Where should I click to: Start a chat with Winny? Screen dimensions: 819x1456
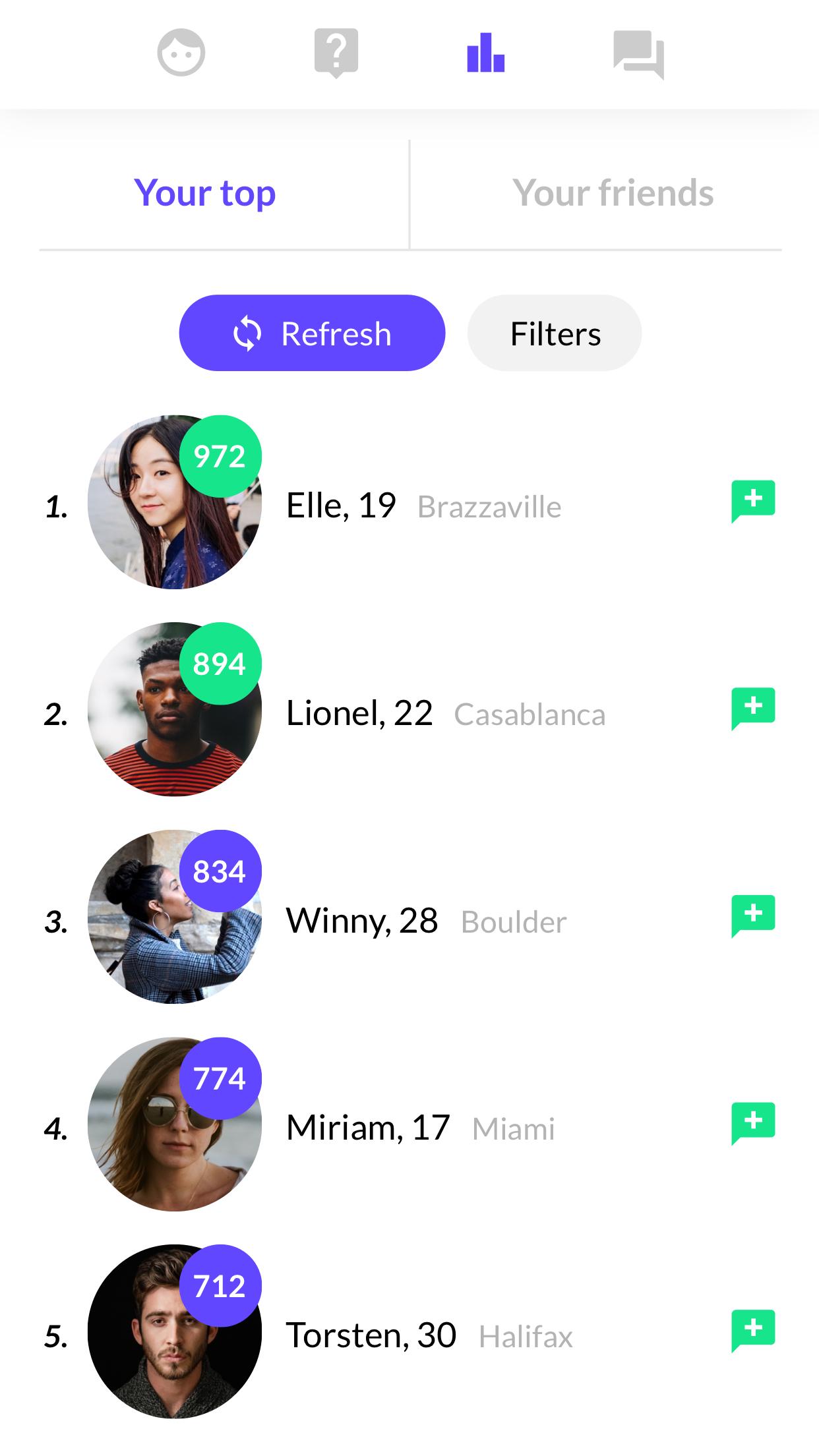[x=753, y=916]
